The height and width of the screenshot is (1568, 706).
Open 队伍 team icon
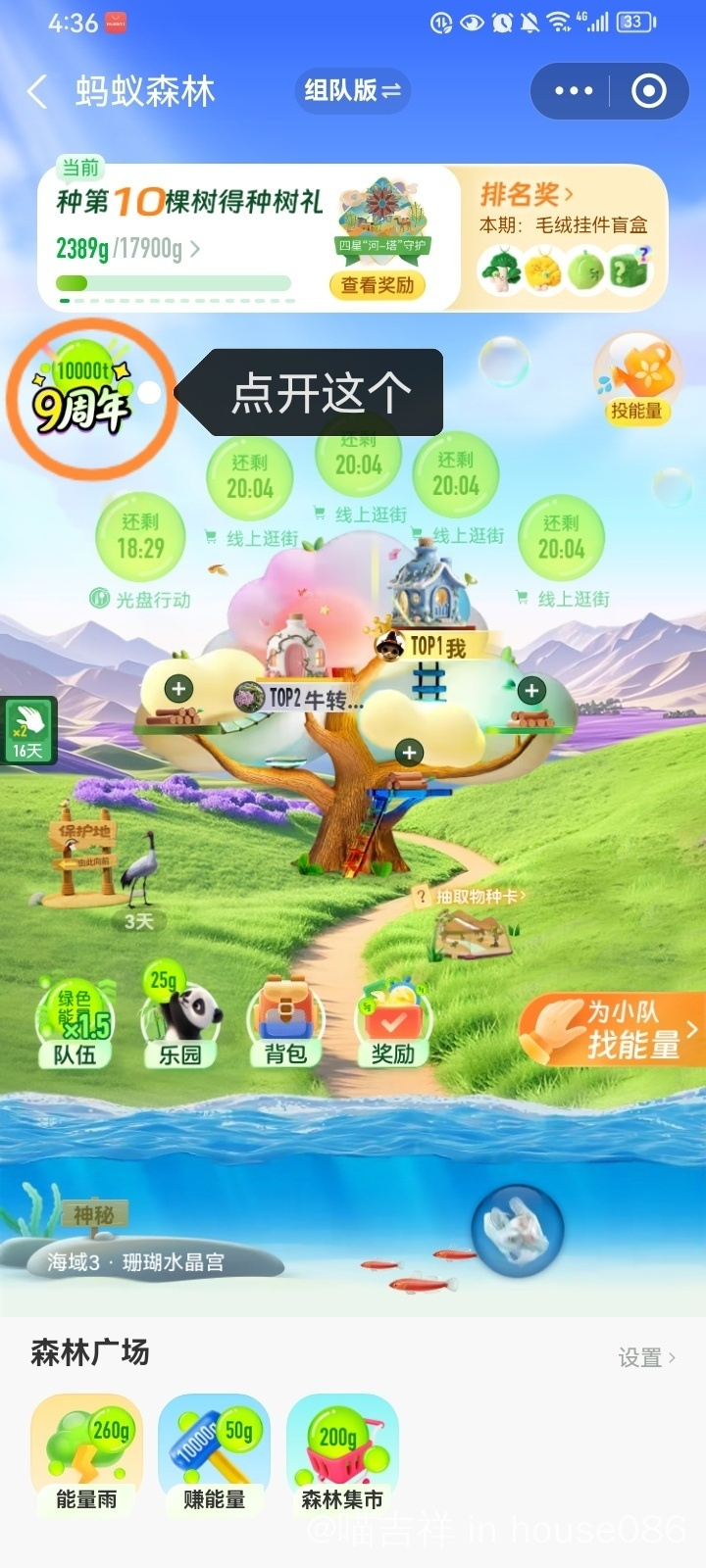click(x=75, y=1022)
